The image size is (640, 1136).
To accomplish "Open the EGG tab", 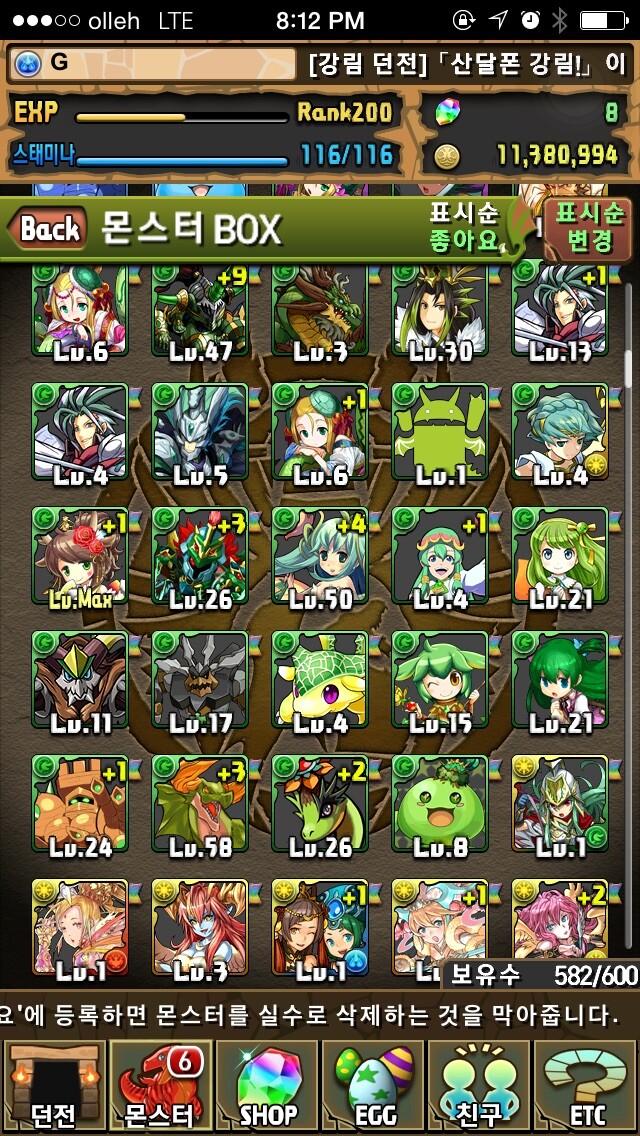I will (x=374, y=1087).
